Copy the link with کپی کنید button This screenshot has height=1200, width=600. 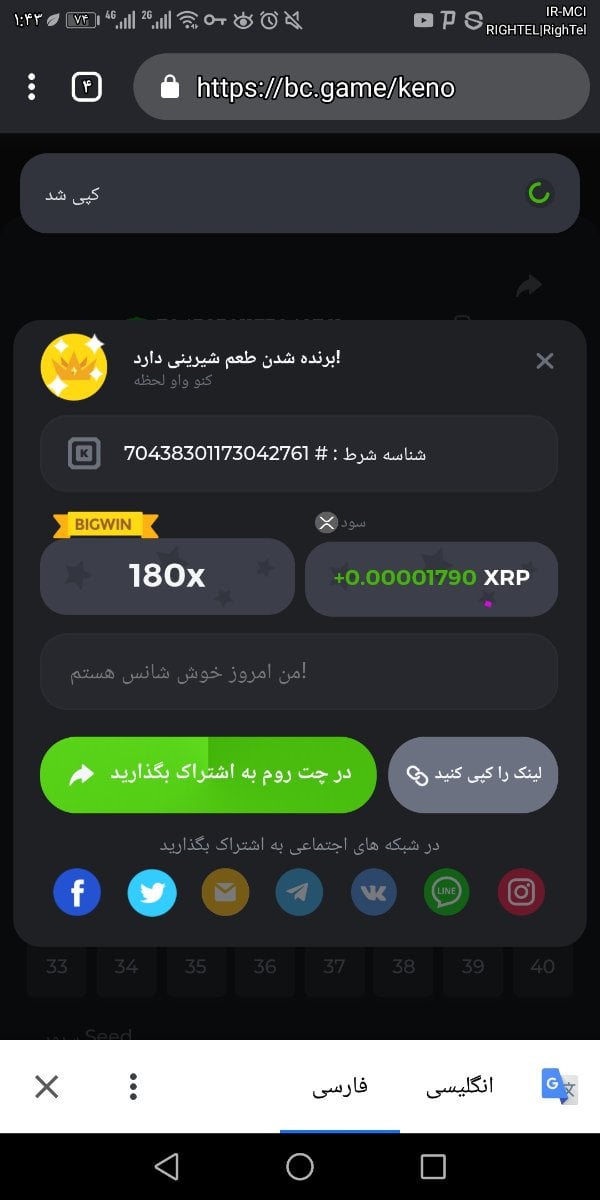coord(473,775)
